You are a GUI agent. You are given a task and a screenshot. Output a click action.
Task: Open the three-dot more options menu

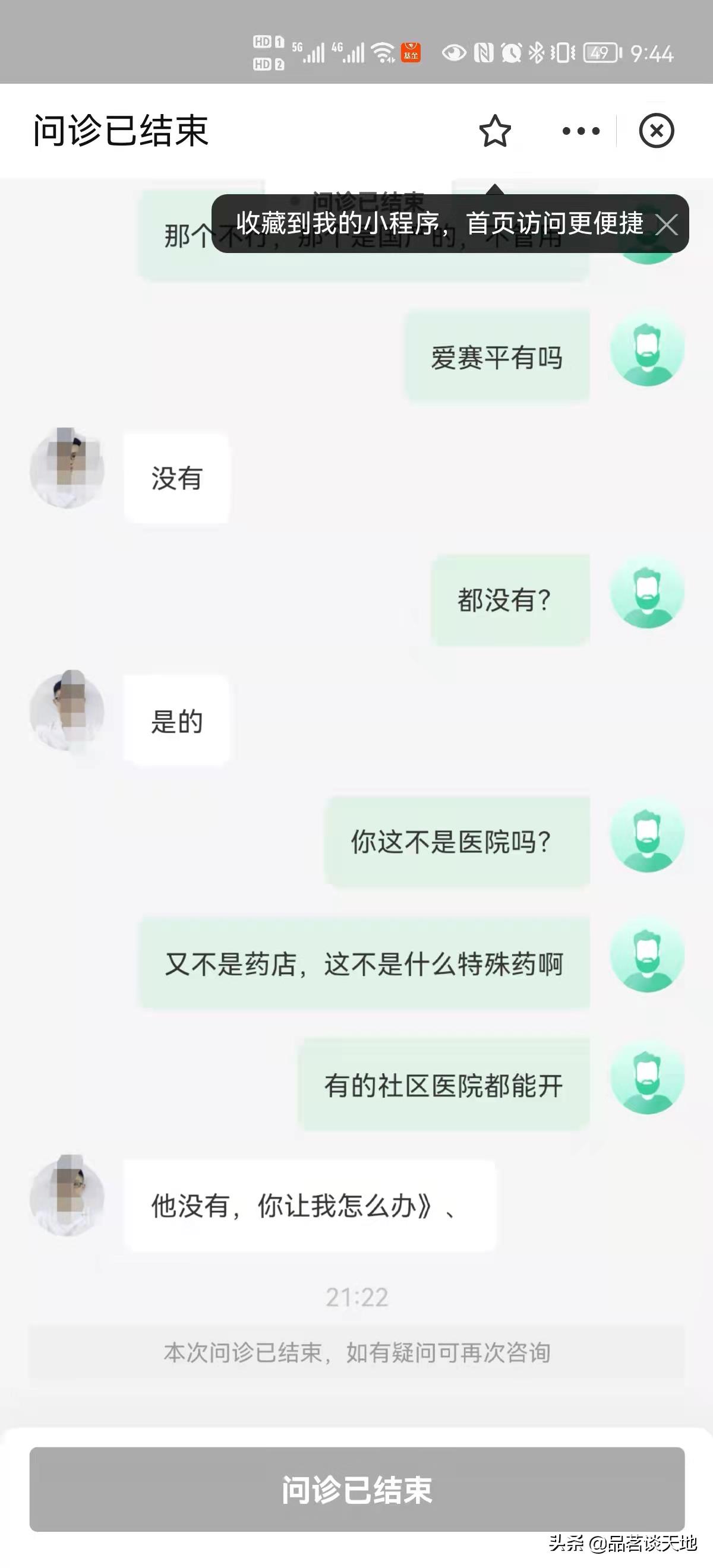coord(581,131)
